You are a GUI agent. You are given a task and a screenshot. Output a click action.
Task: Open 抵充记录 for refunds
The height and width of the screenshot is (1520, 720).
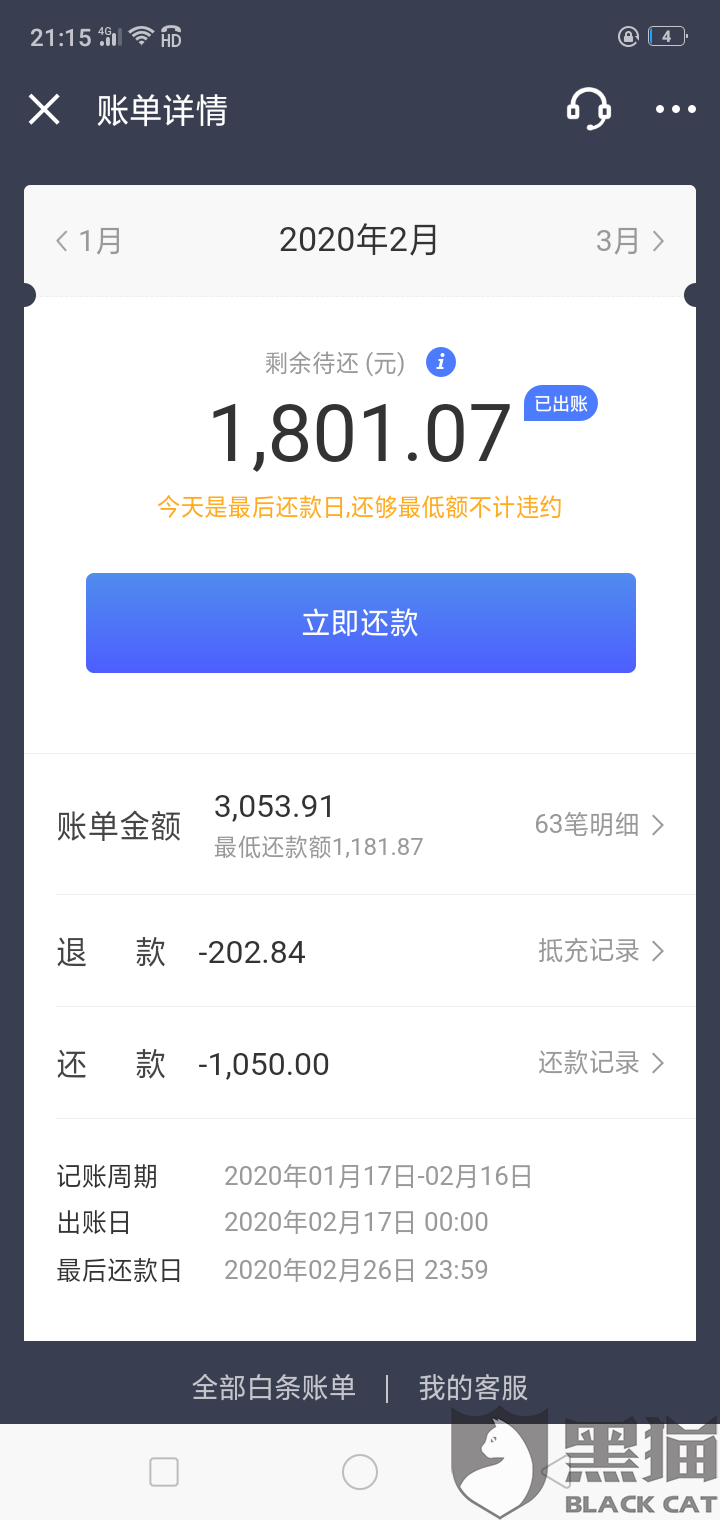602,951
